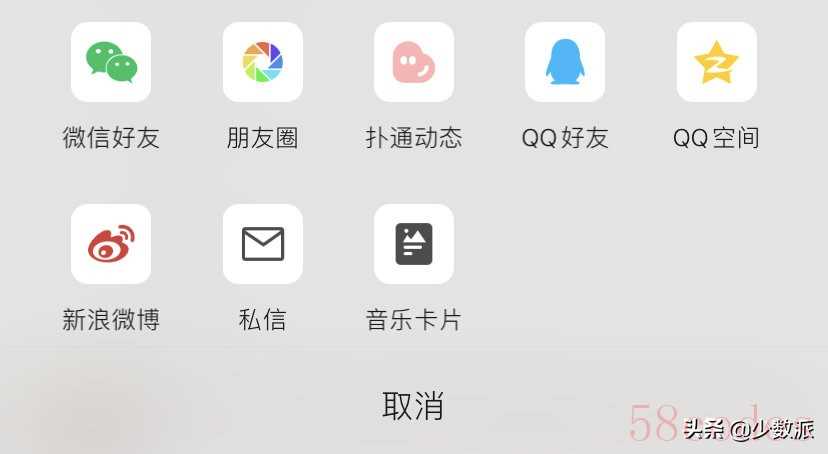Share to QQ空间
The height and width of the screenshot is (454, 828).
click(716, 62)
